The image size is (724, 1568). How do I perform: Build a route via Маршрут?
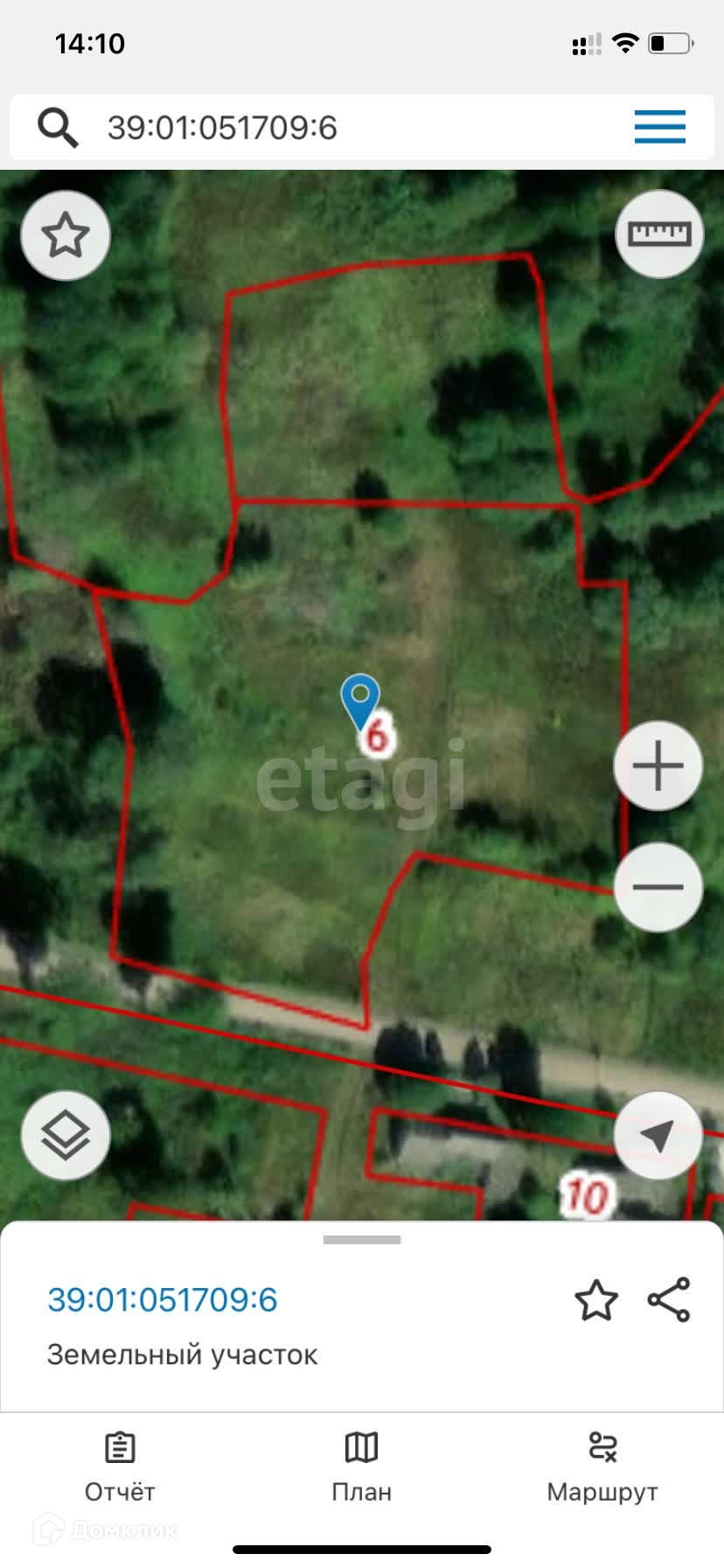602,1467
